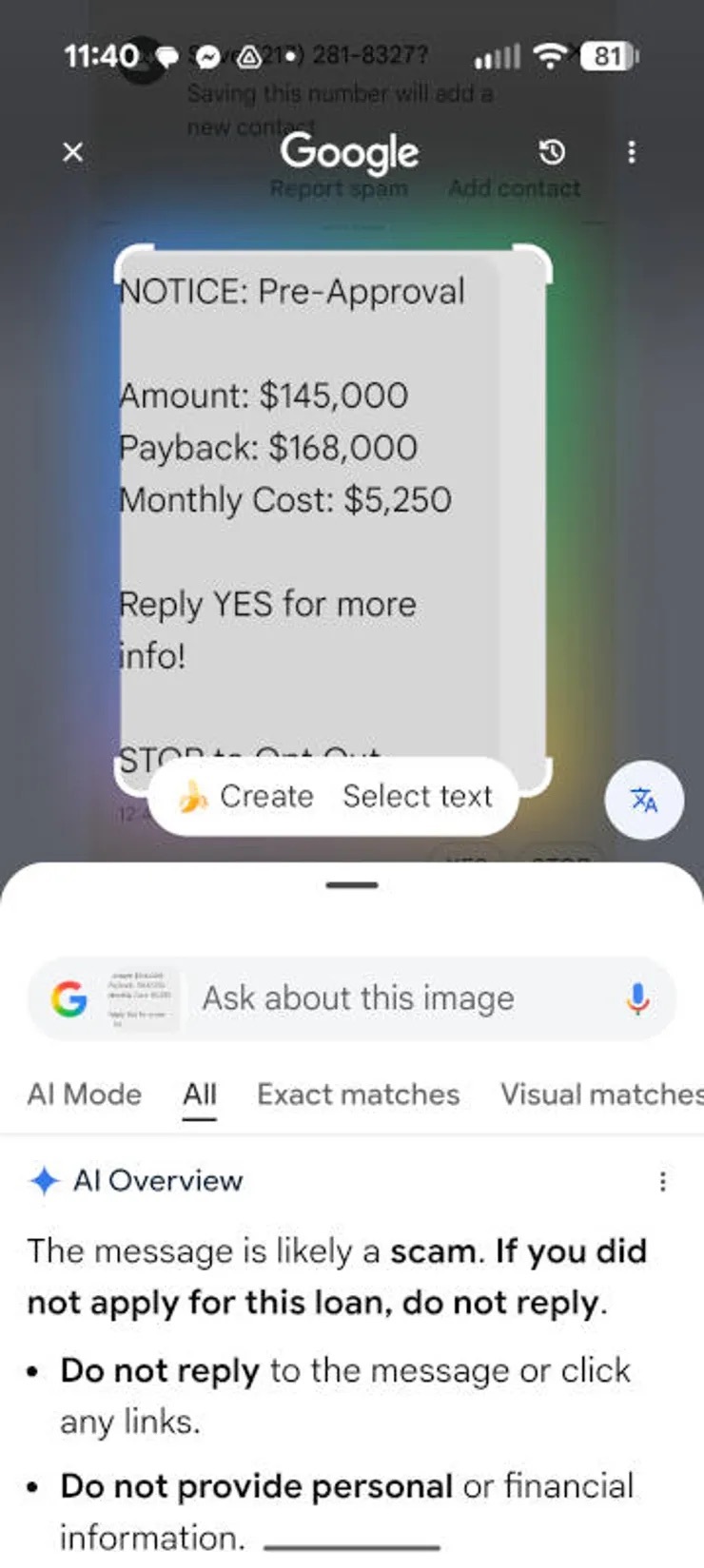Tap Report spam link
704x1568 pixels.
point(338,188)
